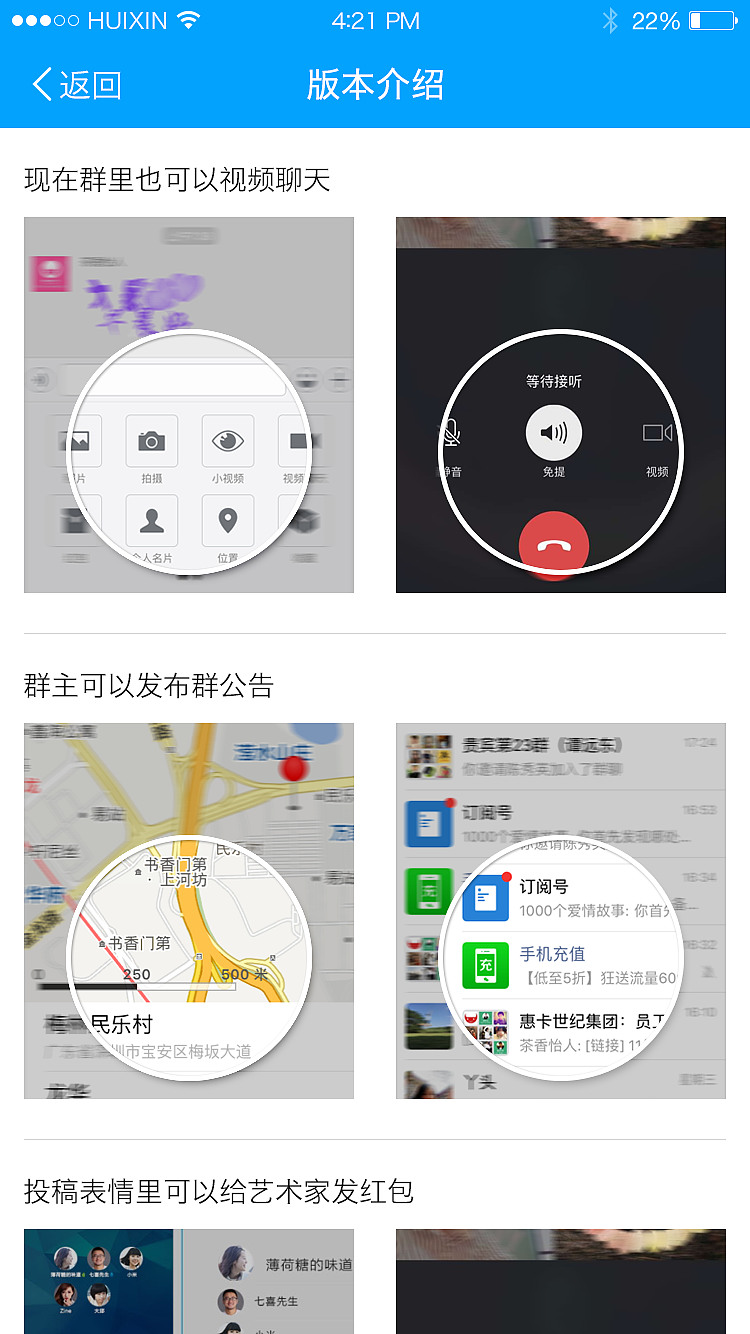Open the 订阅号 subscription account icon
The width and height of the screenshot is (750, 1334).
point(485,898)
